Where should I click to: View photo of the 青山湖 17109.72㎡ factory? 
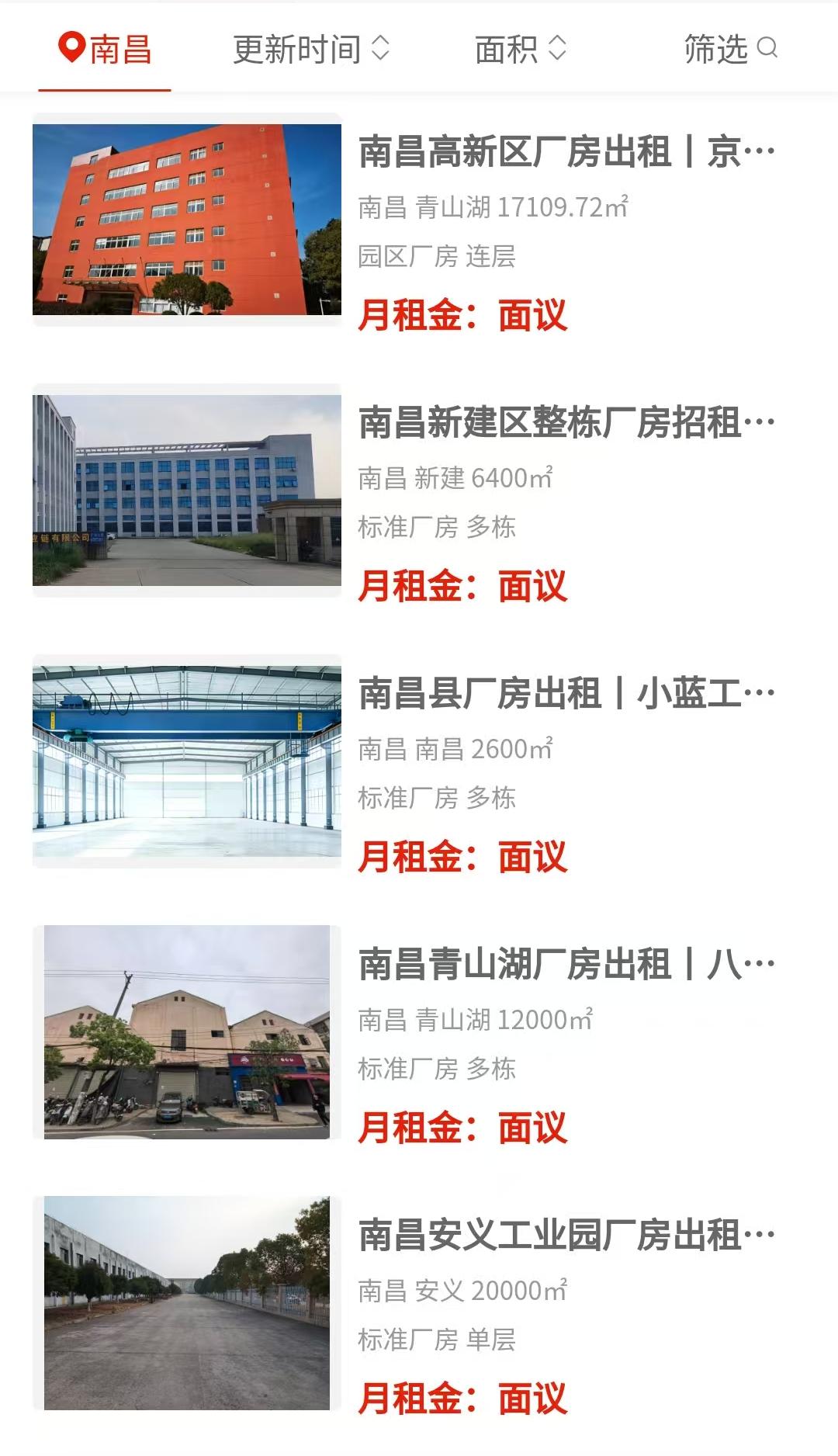(187, 219)
